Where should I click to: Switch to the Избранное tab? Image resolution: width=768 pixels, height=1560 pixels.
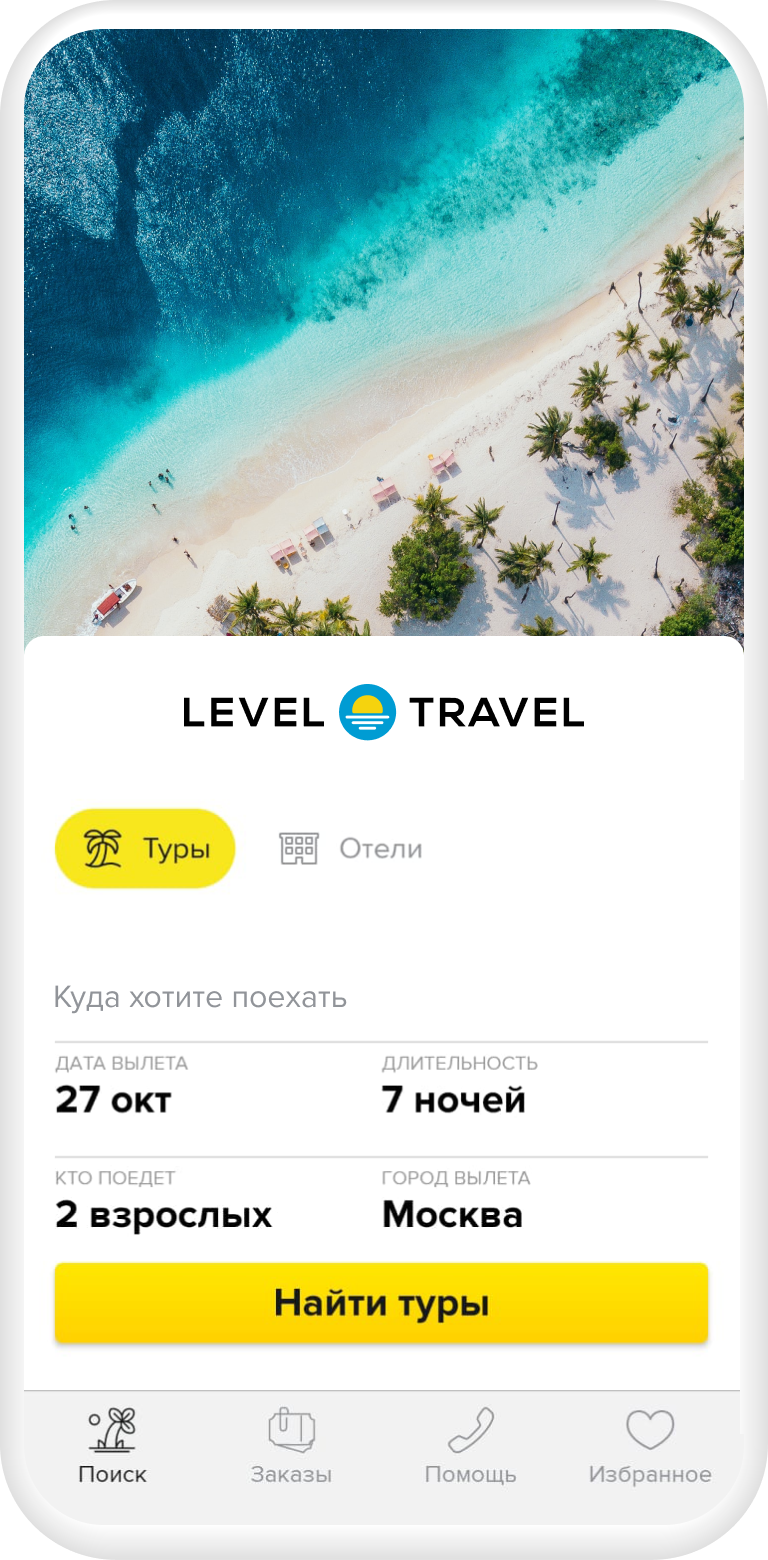point(650,1446)
